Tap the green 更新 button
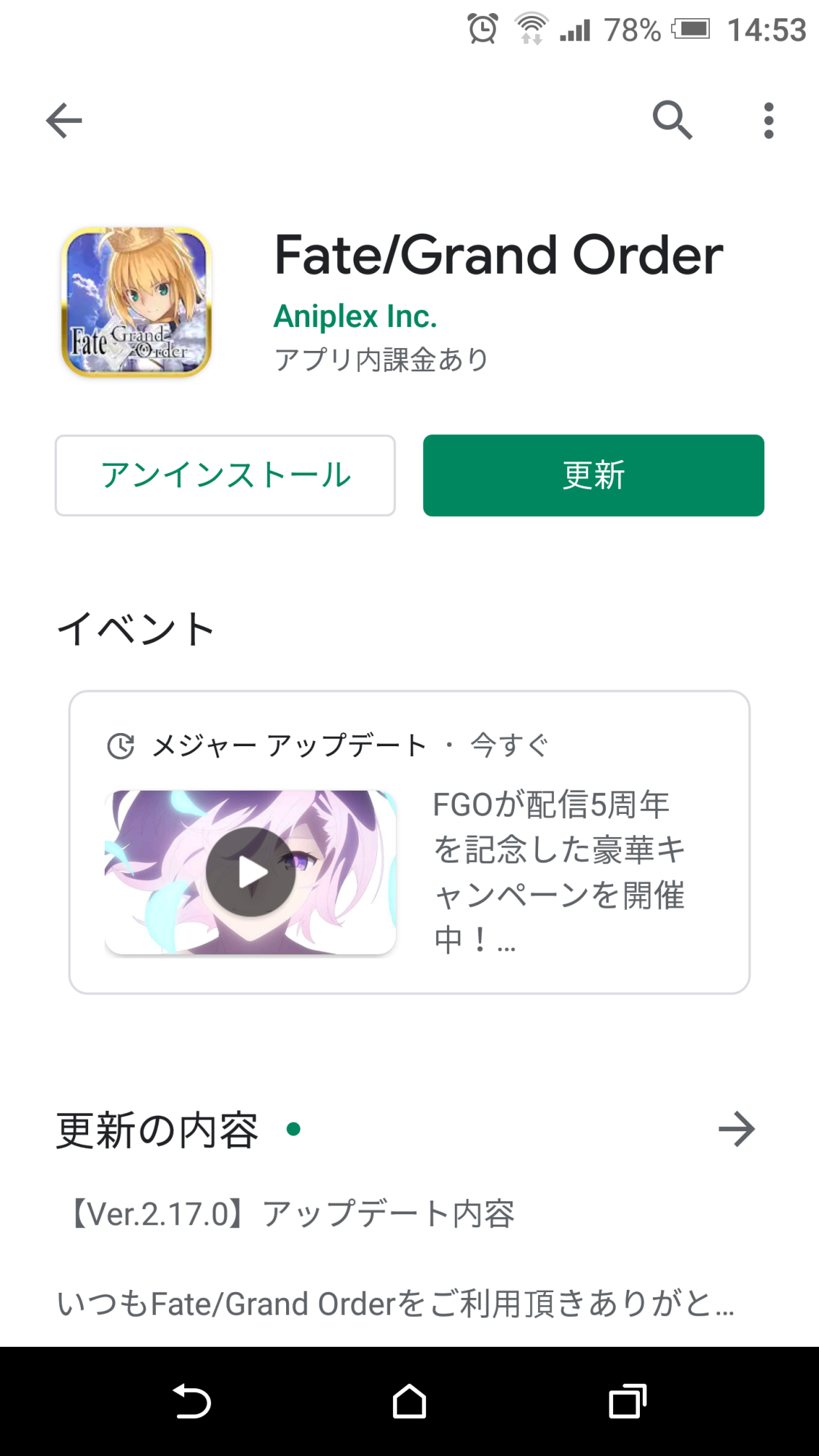The image size is (819, 1456). (593, 475)
